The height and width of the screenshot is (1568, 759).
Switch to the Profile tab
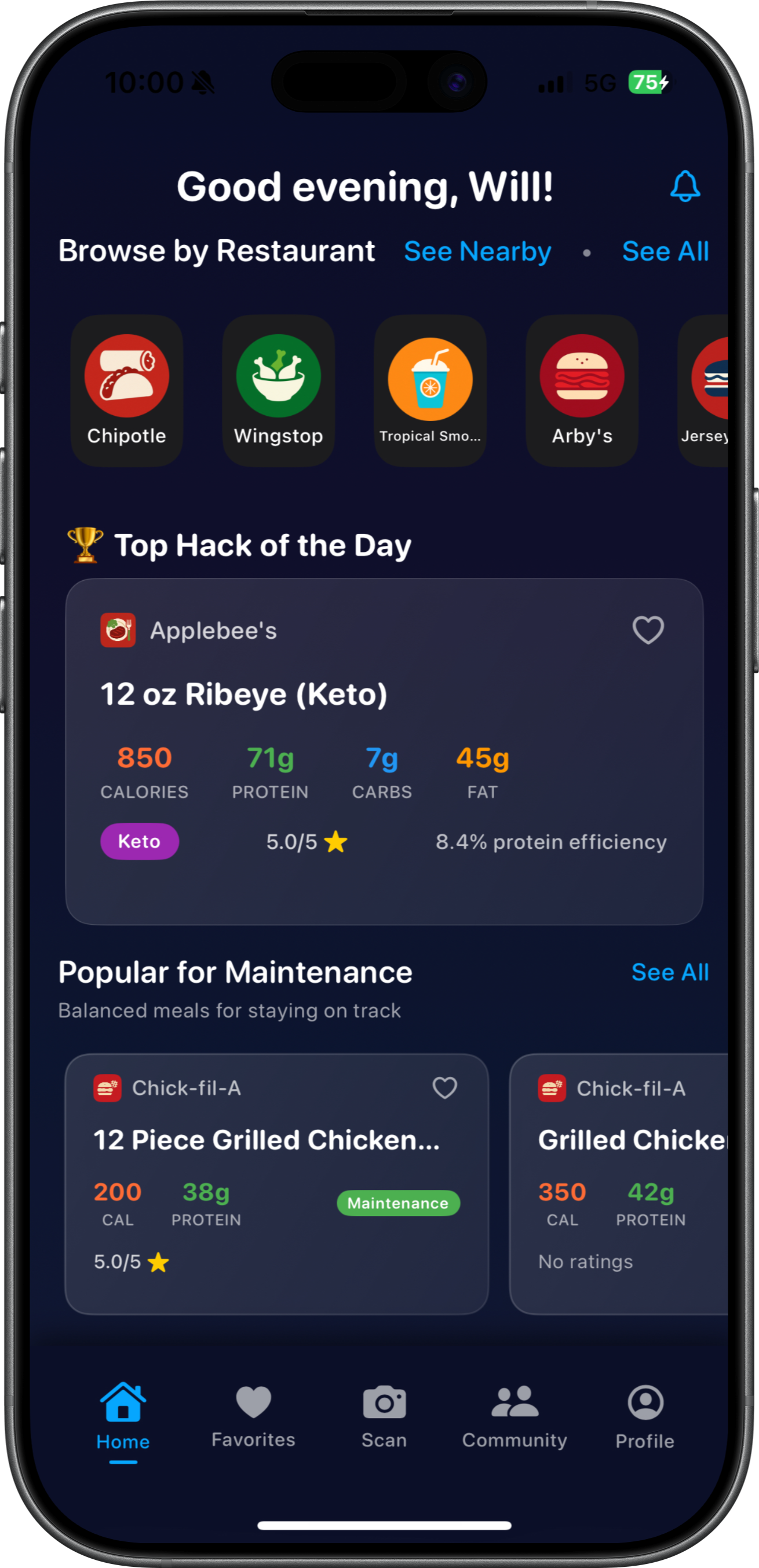(x=644, y=1416)
